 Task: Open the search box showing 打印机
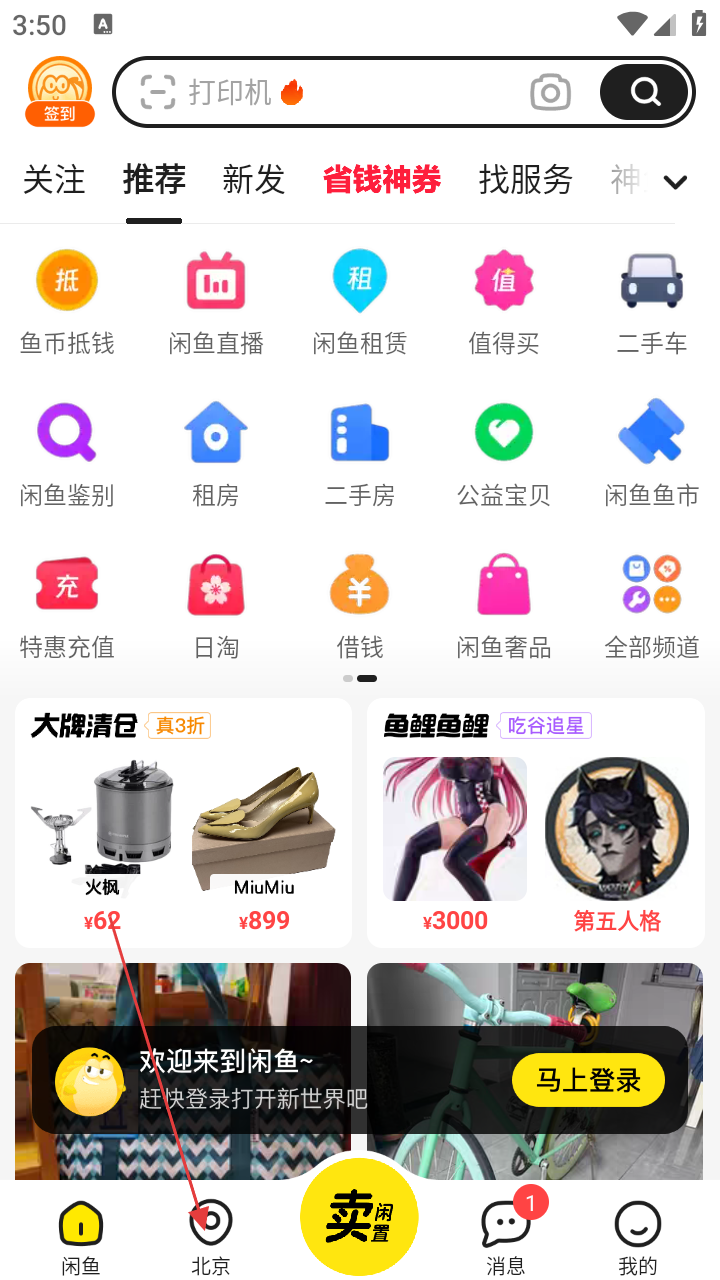pyautogui.click(x=330, y=93)
